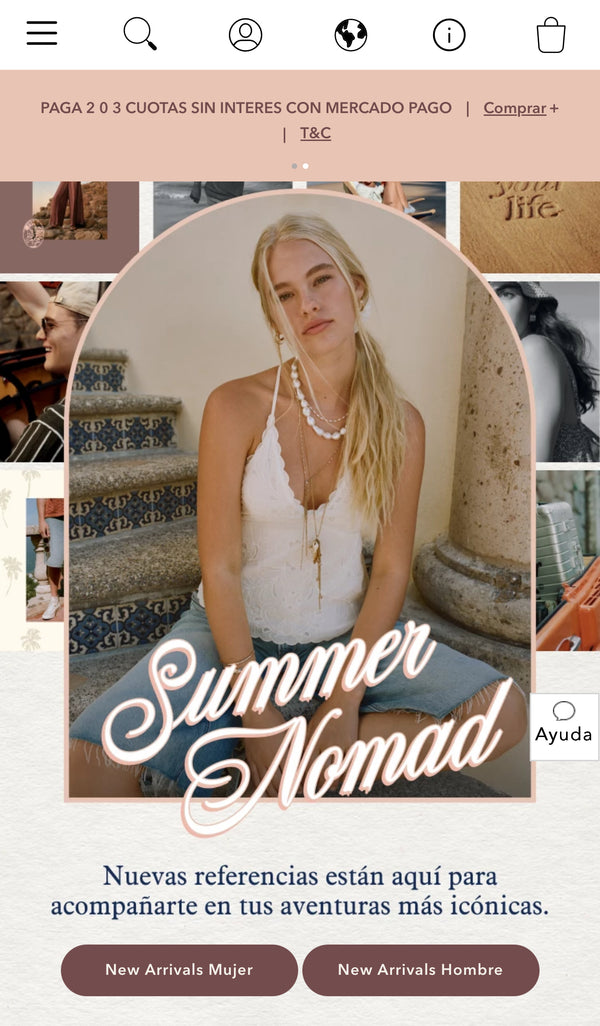Open the Ayuda chat button
Viewport: 600px width, 1026px height.
coord(564,725)
